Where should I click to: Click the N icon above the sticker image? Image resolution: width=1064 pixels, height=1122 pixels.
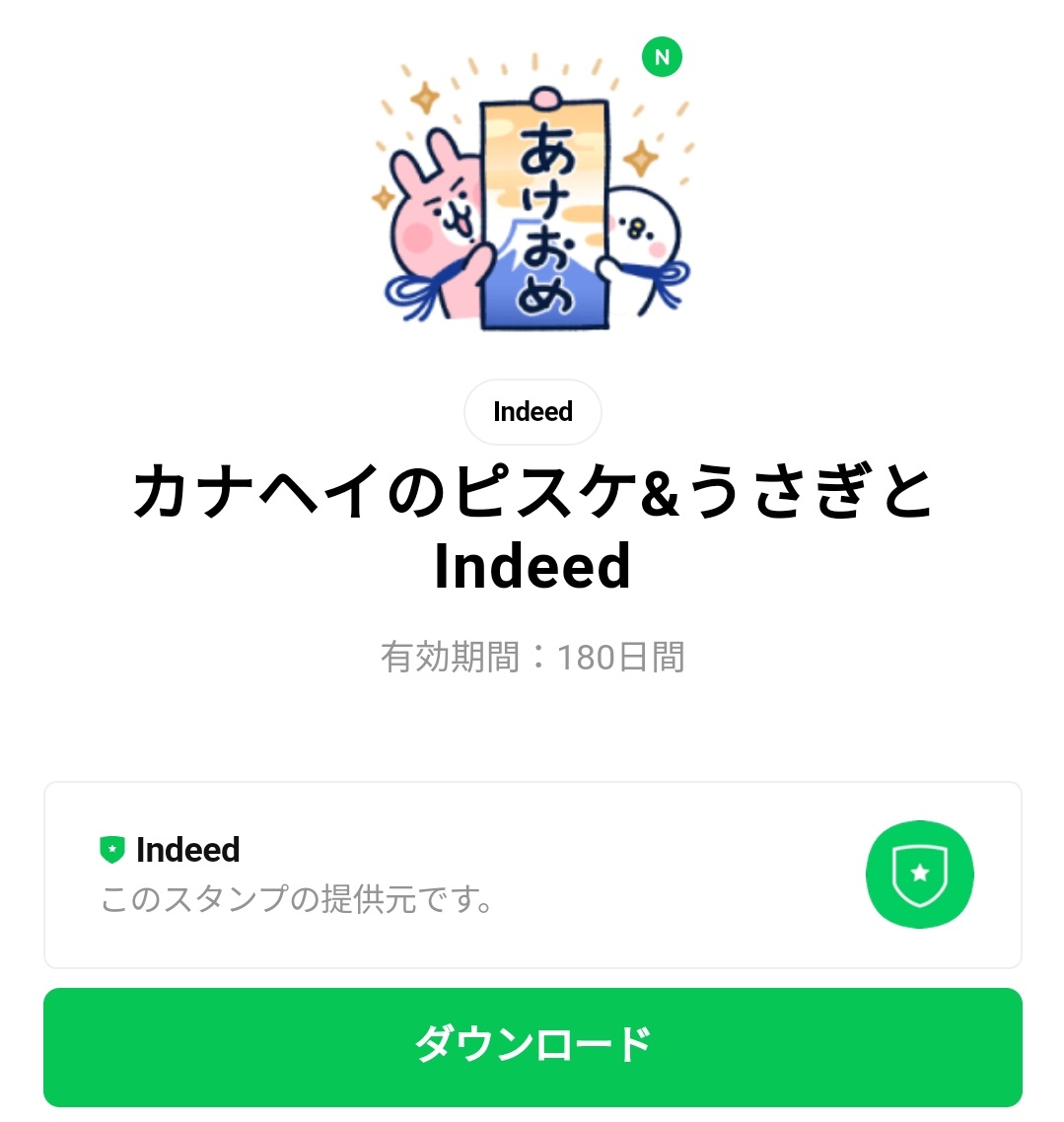(x=662, y=57)
